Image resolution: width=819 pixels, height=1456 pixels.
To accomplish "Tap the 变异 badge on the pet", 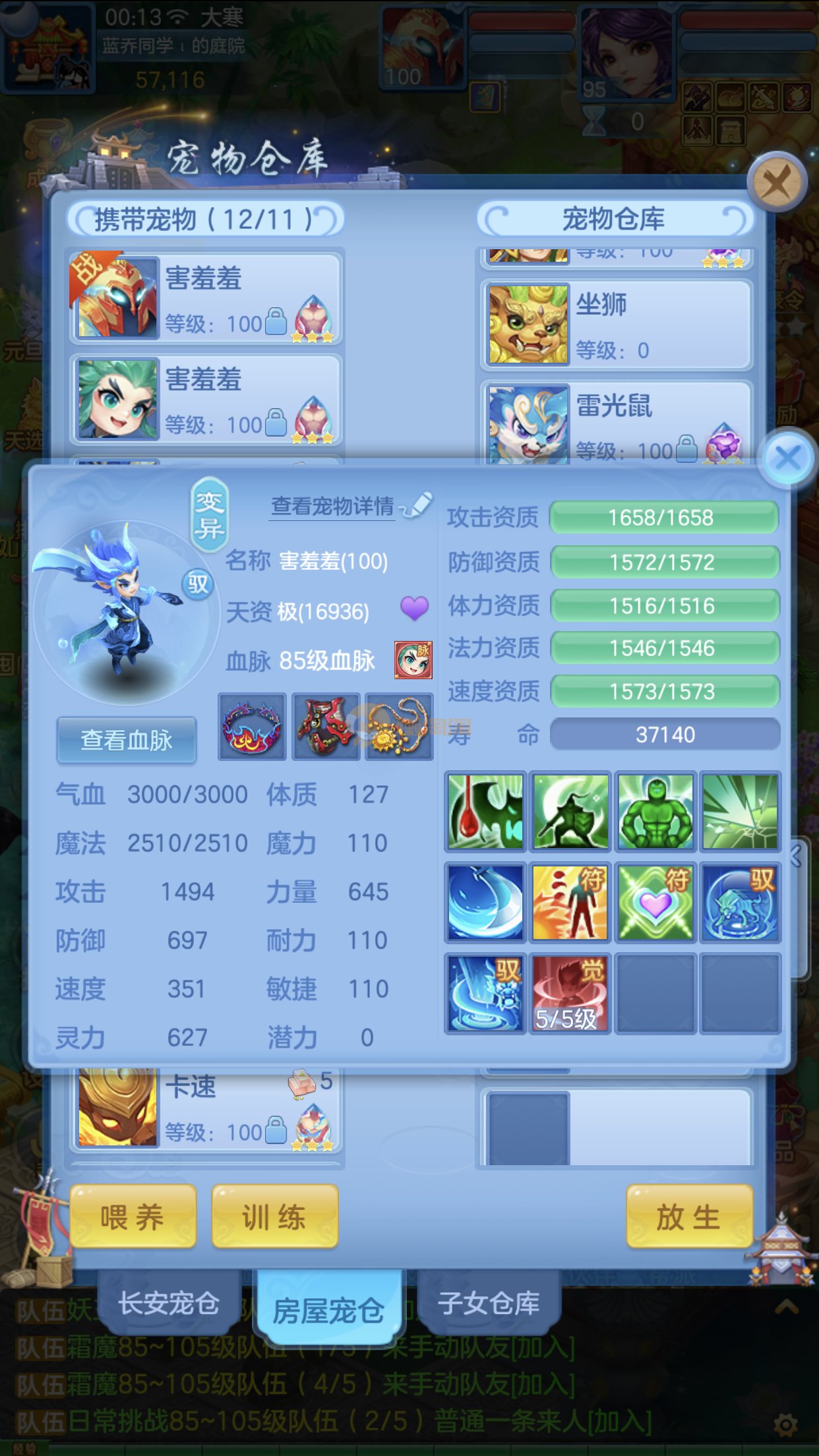I will (x=209, y=515).
